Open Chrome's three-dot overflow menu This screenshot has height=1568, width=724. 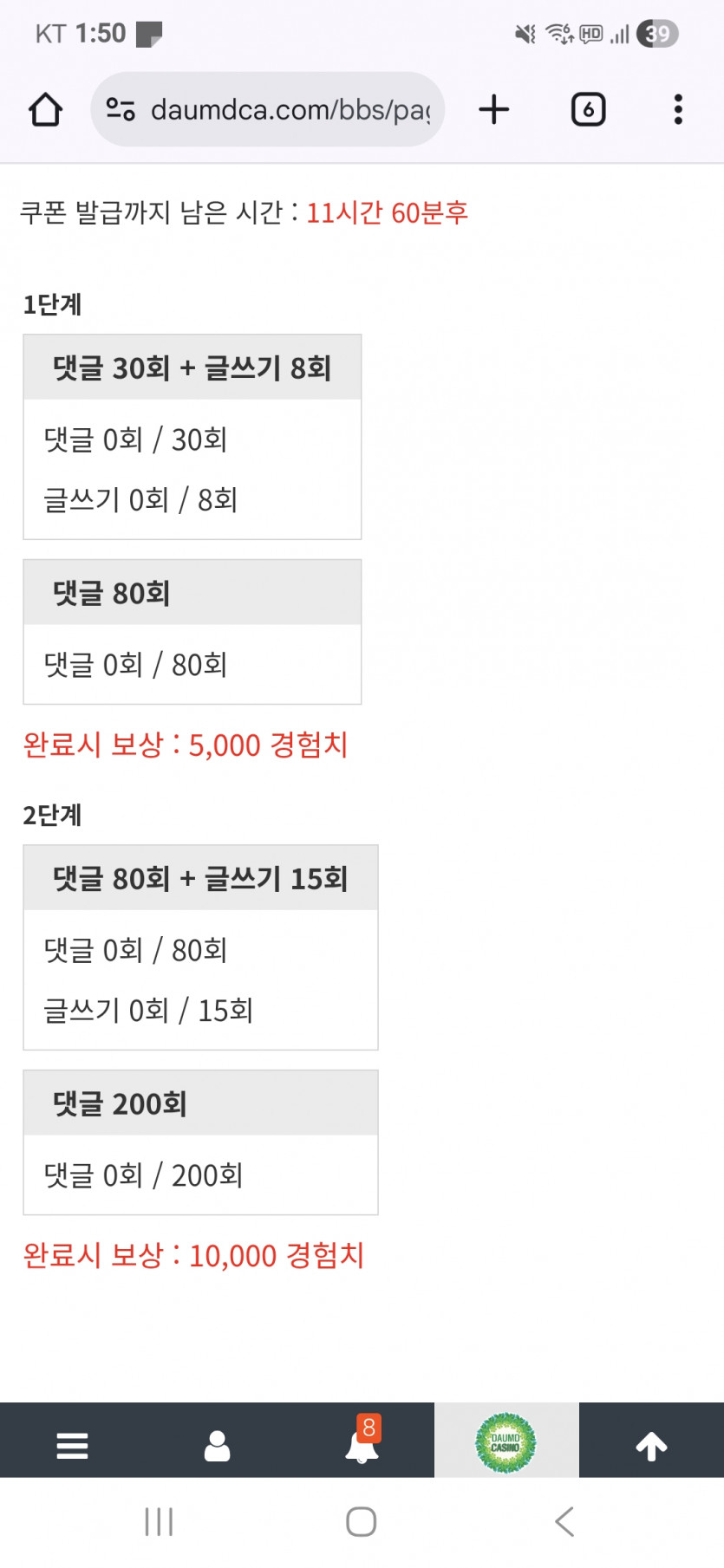677,109
